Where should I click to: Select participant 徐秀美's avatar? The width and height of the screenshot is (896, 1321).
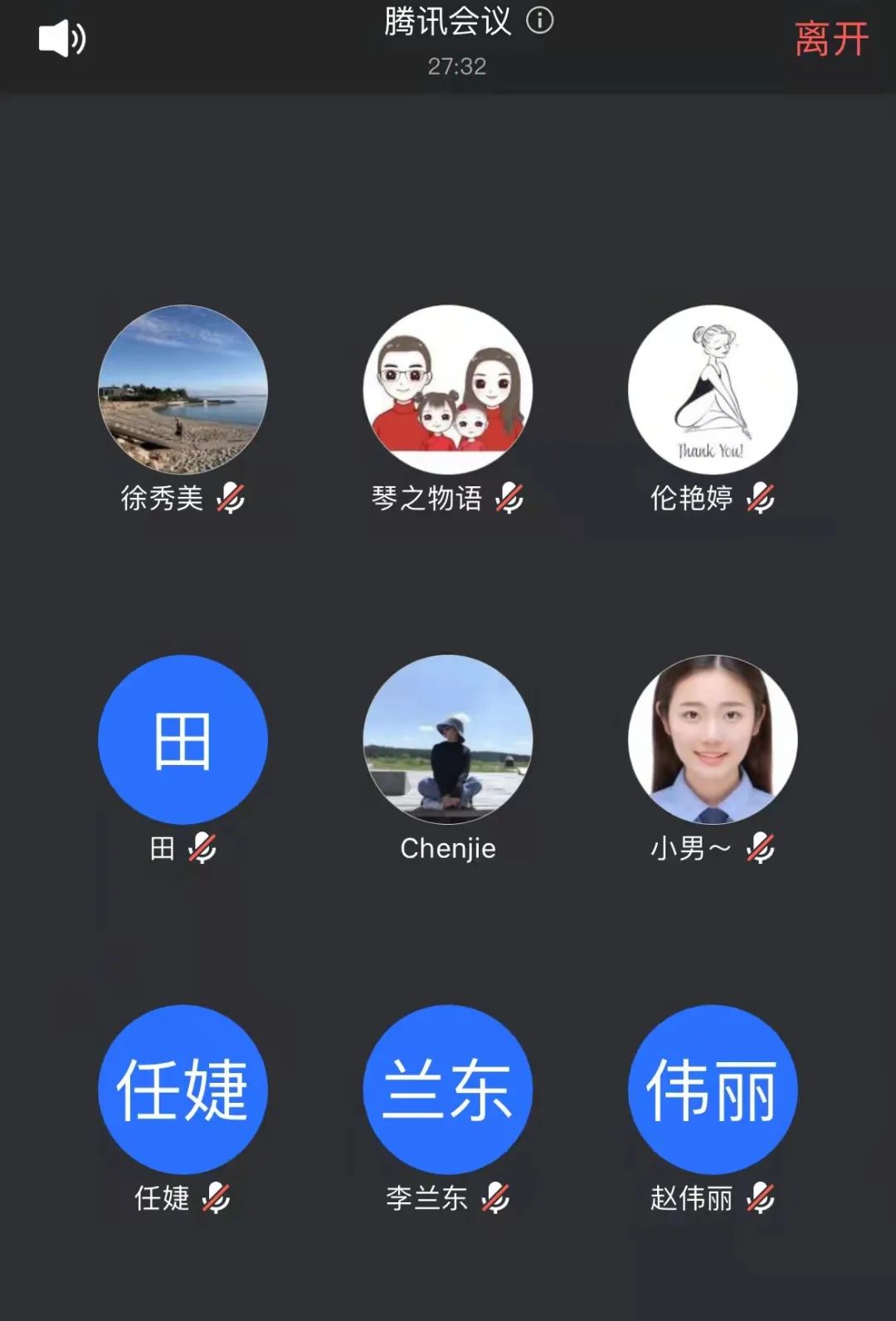(x=183, y=390)
